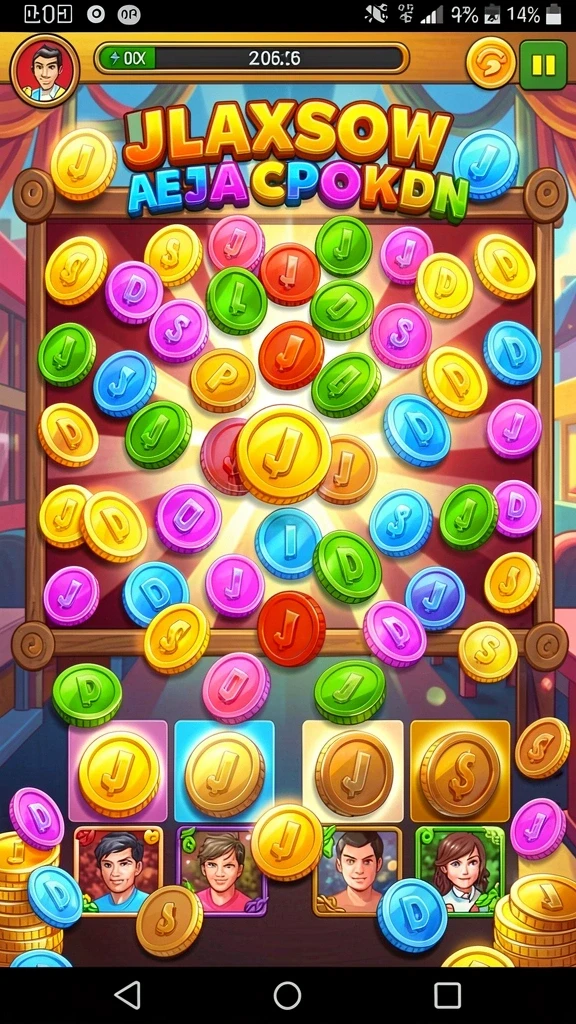Tap the orange swirl coin button beside pause

491,63
